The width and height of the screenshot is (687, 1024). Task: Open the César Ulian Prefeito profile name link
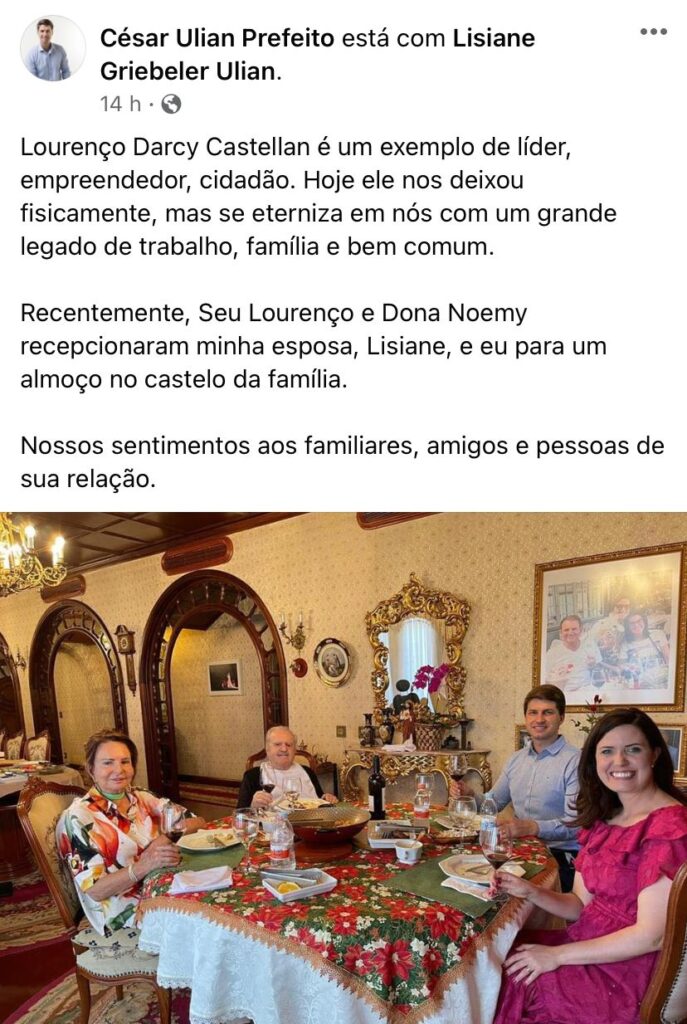click(x=218, y=39)
